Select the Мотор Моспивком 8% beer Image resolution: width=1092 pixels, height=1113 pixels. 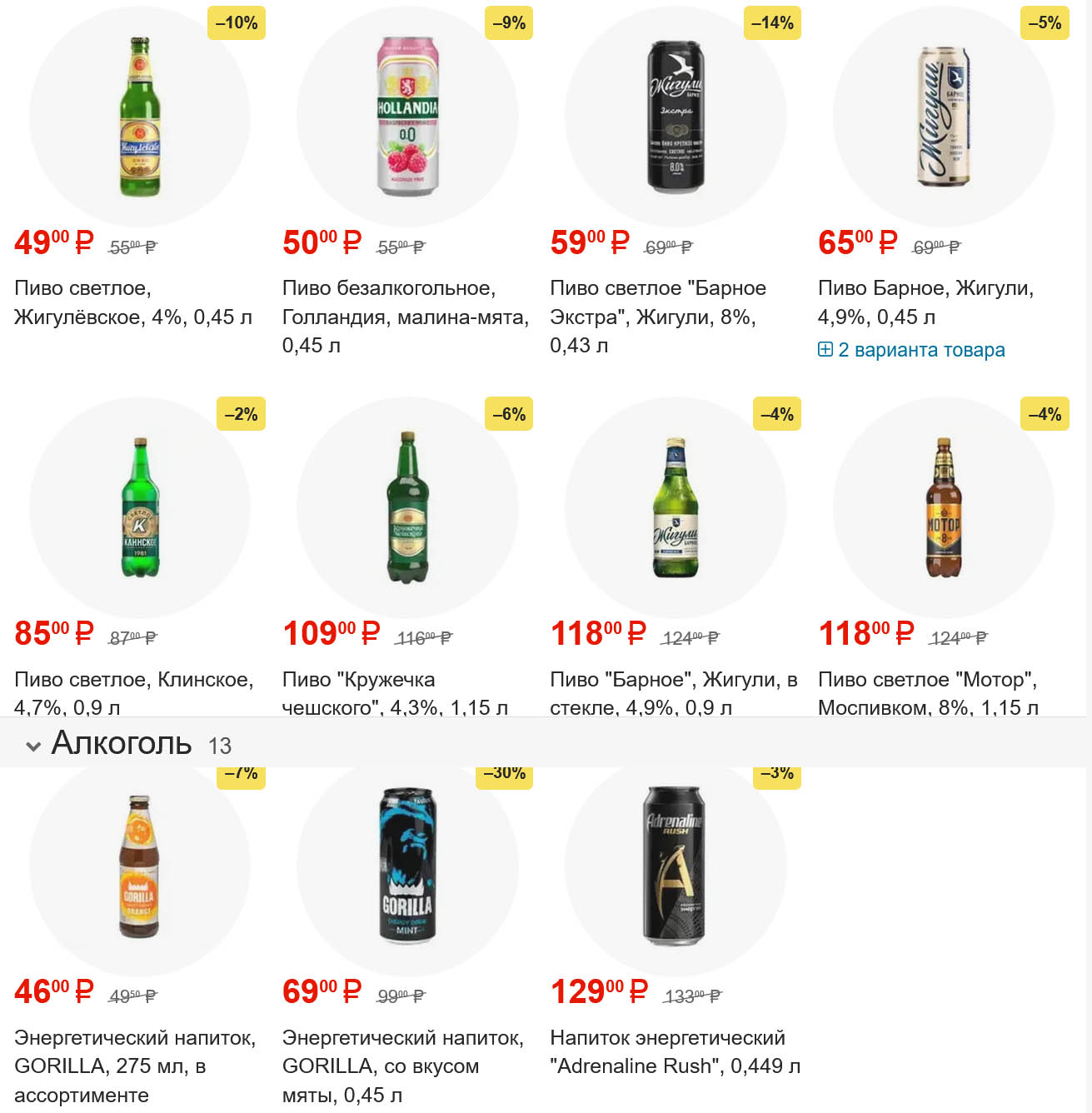927,691
